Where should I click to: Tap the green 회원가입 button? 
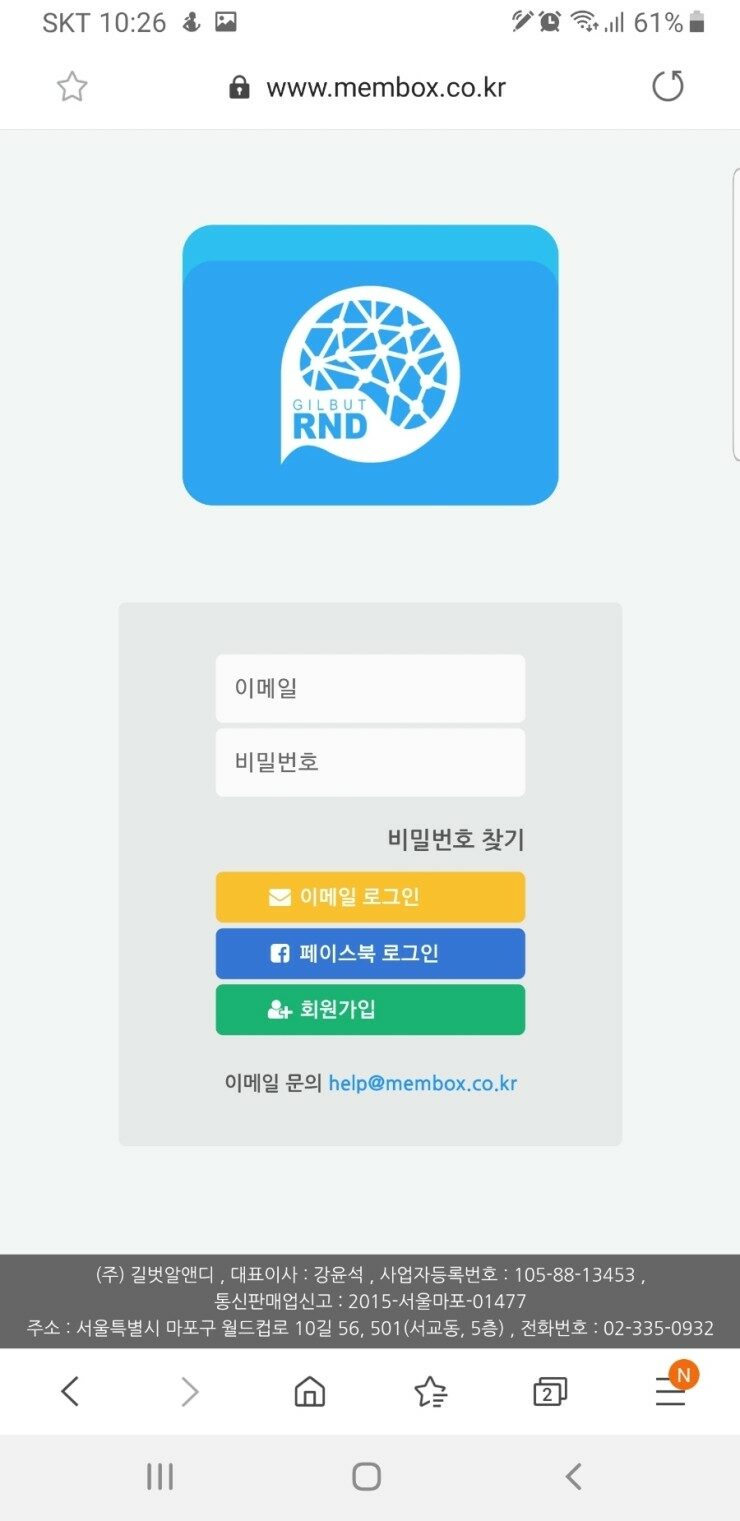click(370, 1009)
